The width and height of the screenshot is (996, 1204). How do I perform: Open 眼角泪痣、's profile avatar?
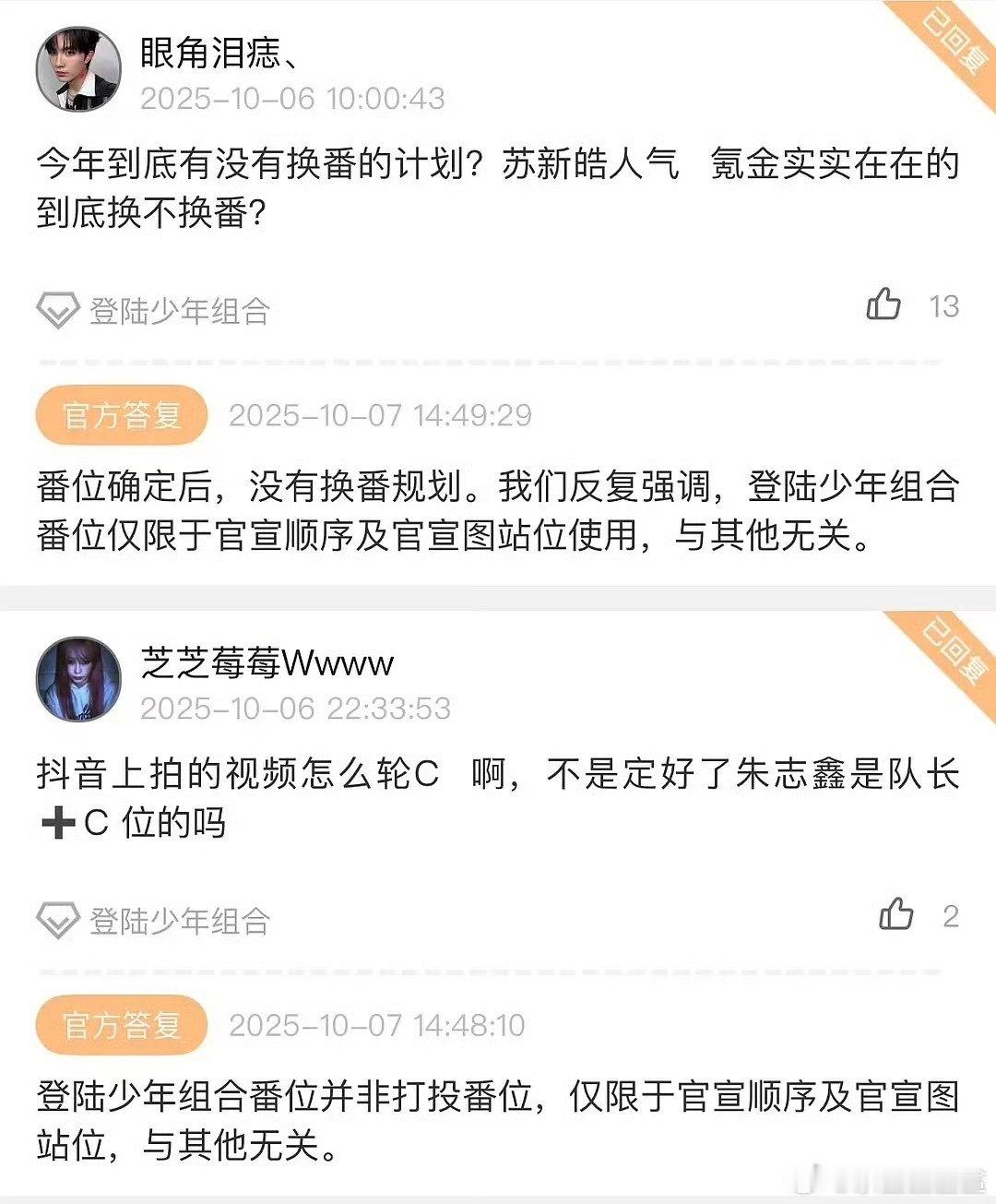pyautogui.click(x=78, y=69)
